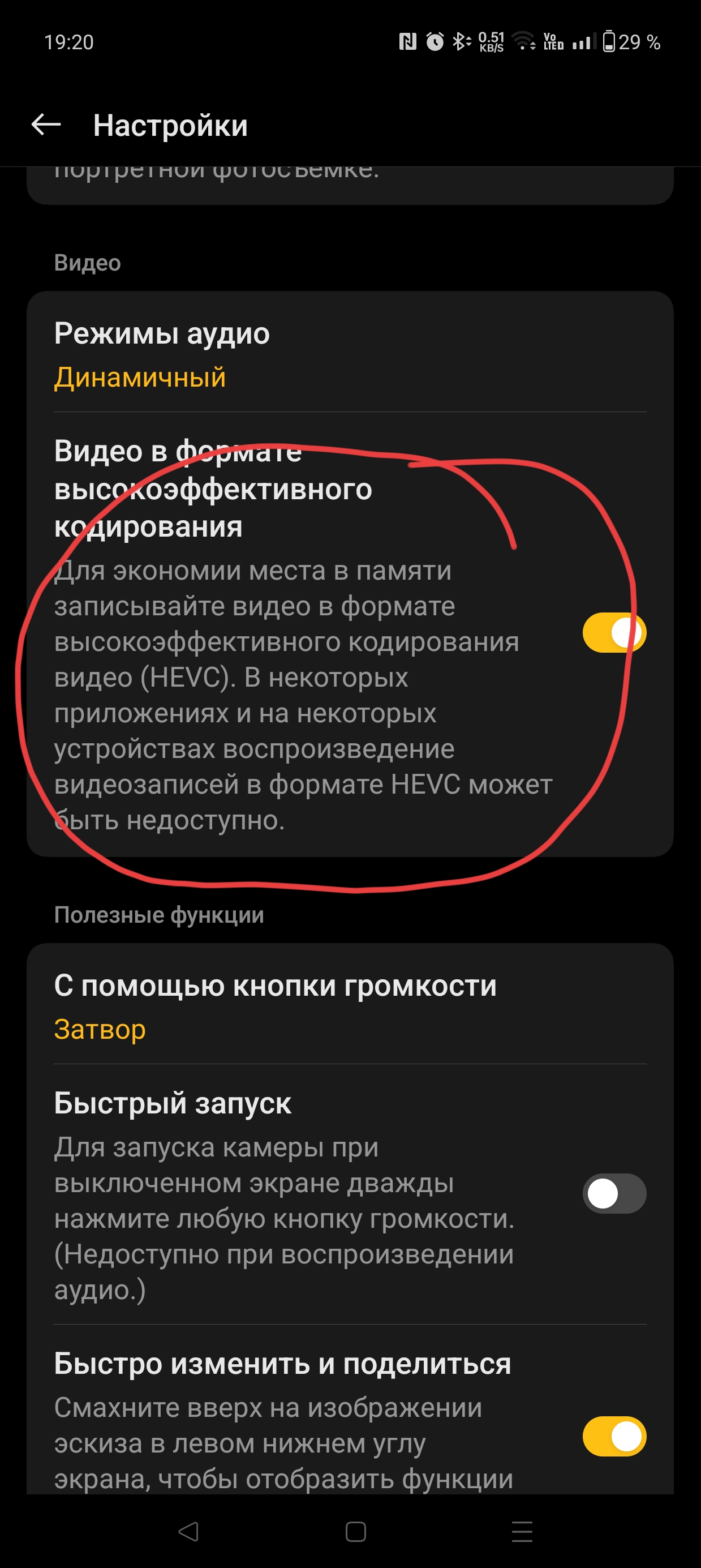Turn off Быстро изменить и поделиться
Image resolution: width=701 pixels, height=1568 pixels.
click(x=614, y=1437)
